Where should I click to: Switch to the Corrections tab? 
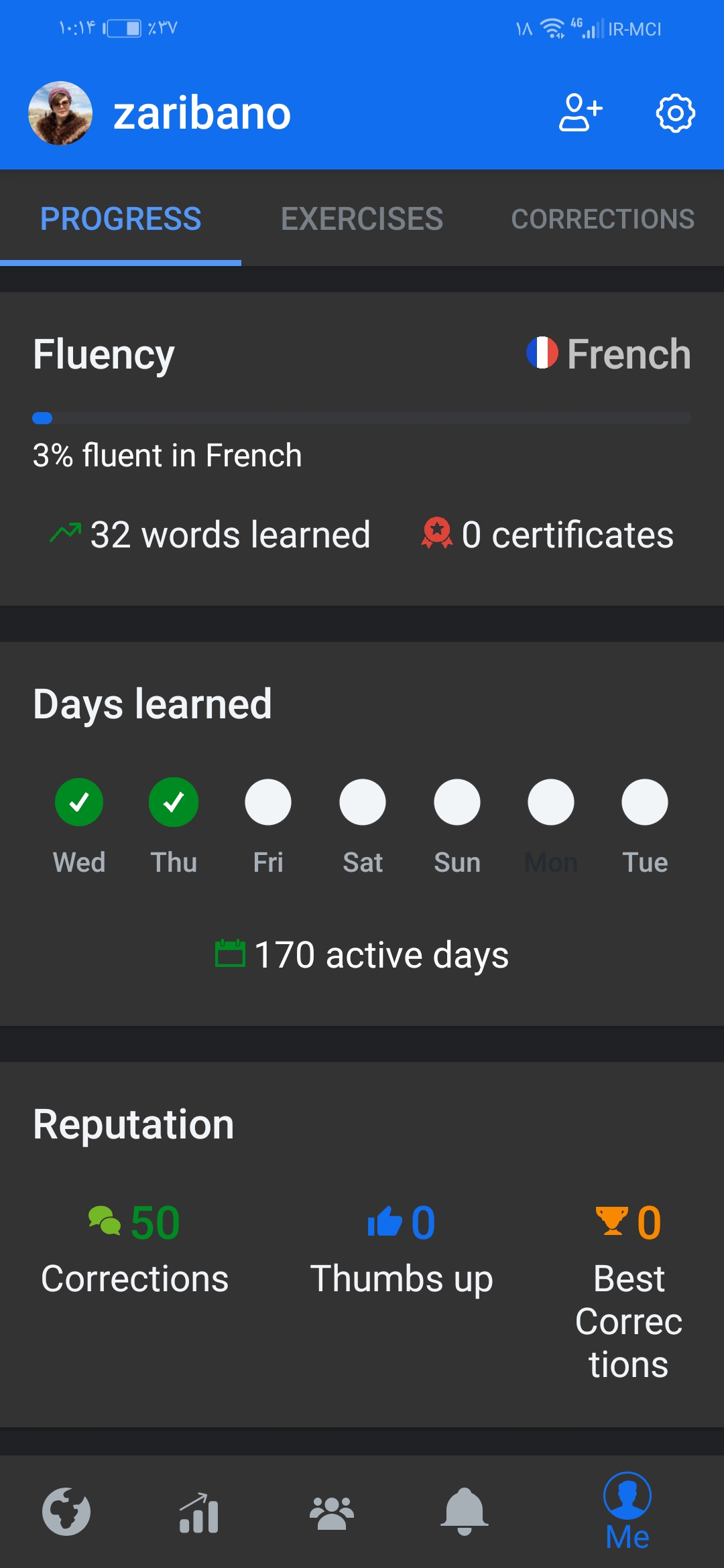(603, 218)
